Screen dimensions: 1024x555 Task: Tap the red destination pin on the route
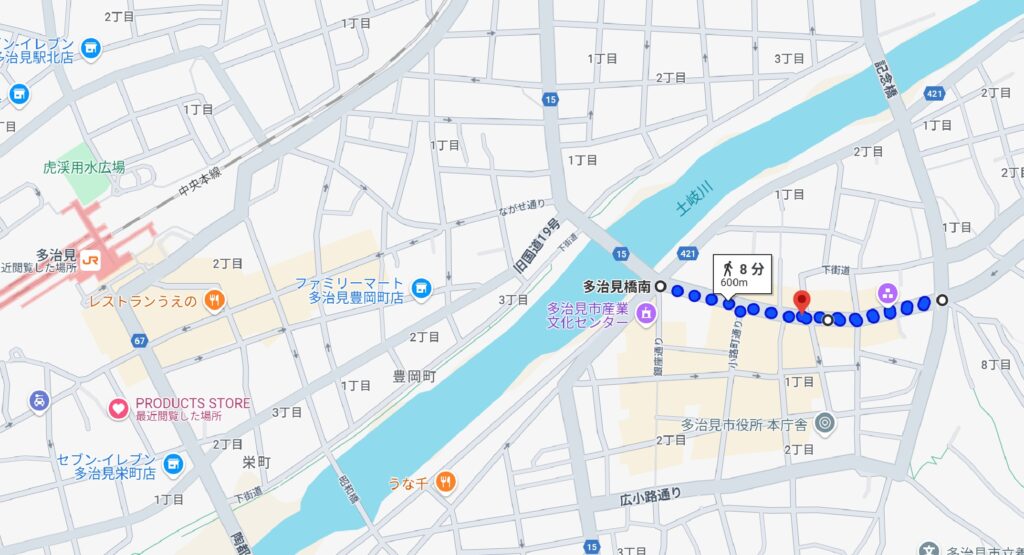coord(801,303)
